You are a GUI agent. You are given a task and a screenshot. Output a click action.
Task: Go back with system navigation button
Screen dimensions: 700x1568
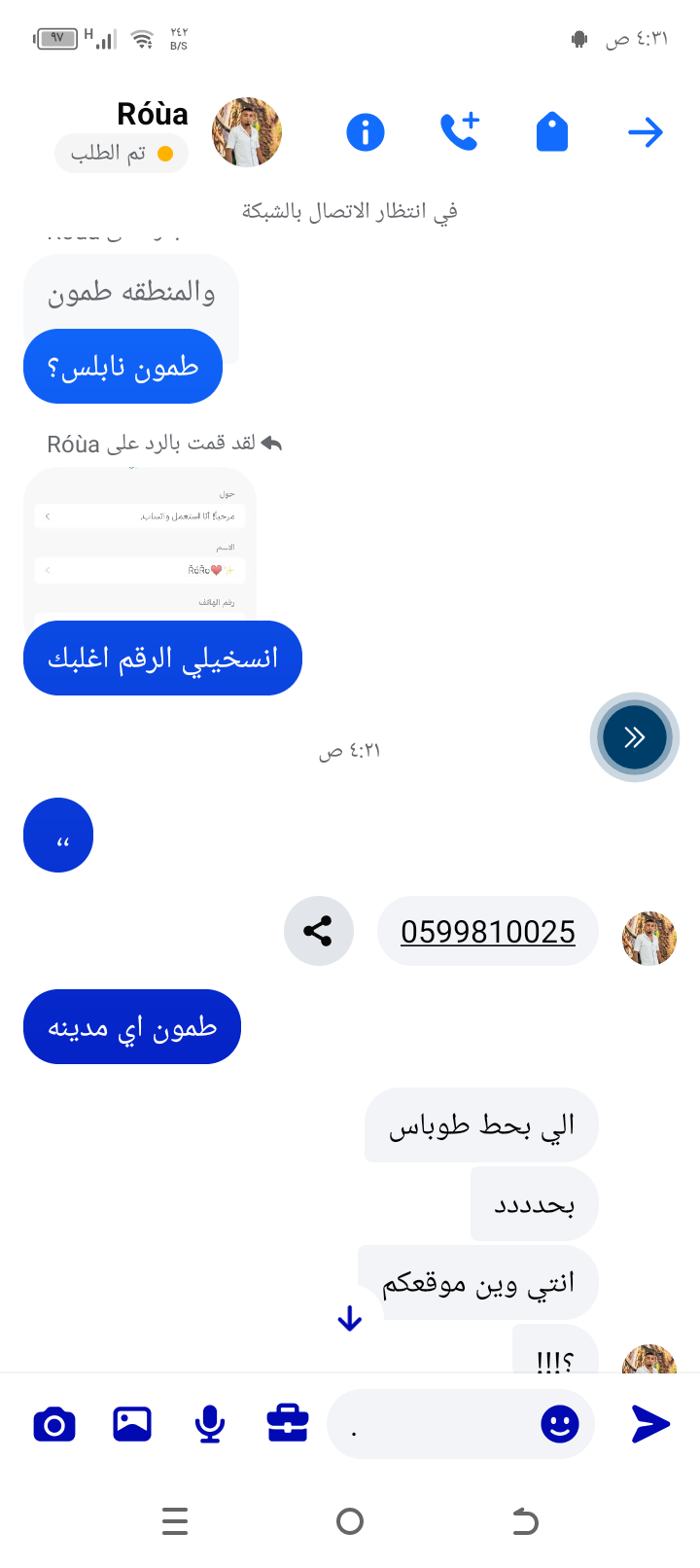[x=525, y=1521]
